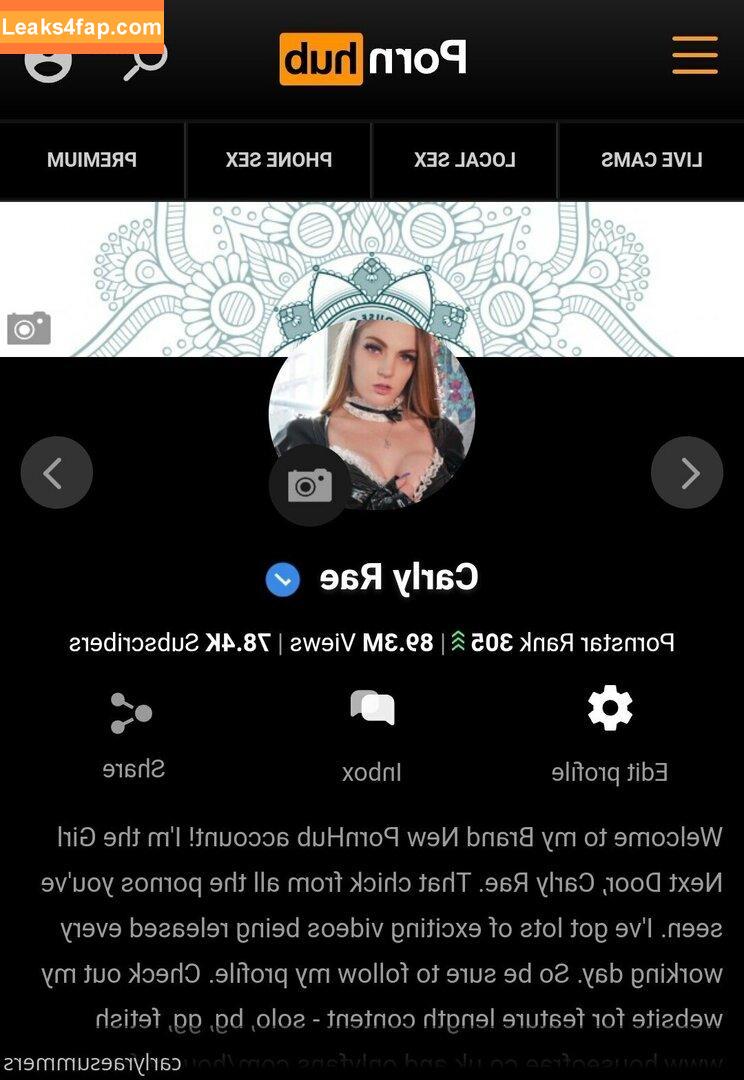744x1080 pixels.
Task: Tap the left arrow button
Action: point(56,473)
